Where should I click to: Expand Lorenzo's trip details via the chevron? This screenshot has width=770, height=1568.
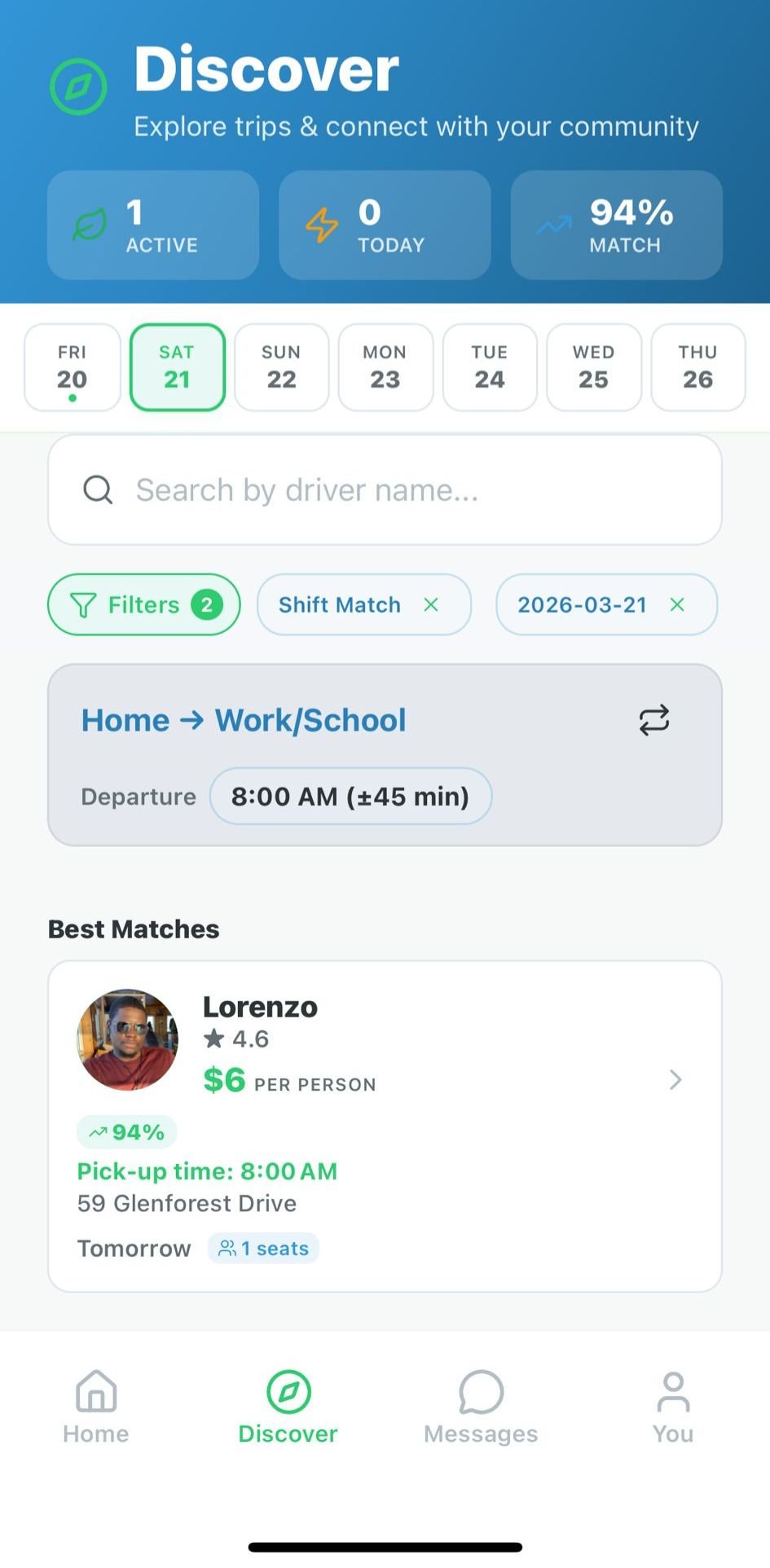pyautogui.click(x=675, y=1080)
